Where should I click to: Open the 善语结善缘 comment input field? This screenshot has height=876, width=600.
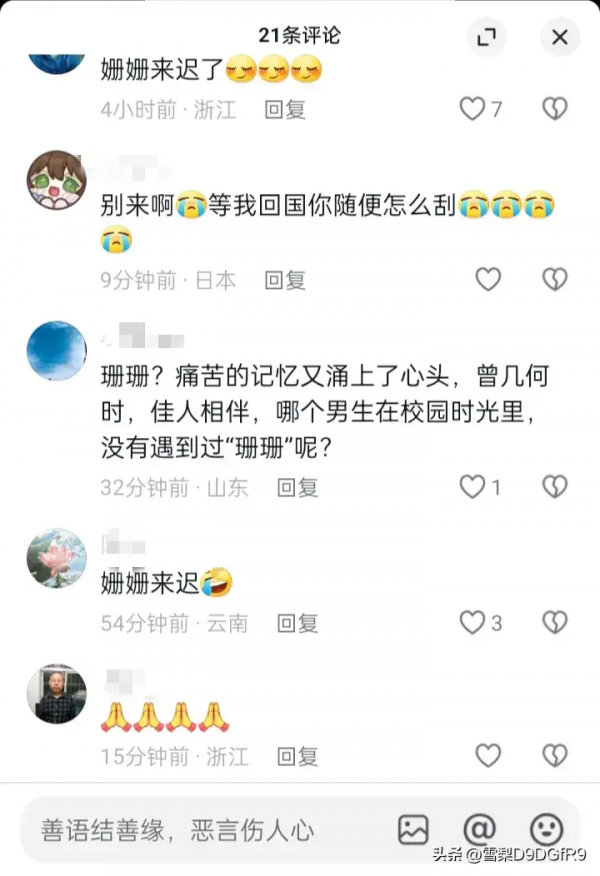click(200, 830)
